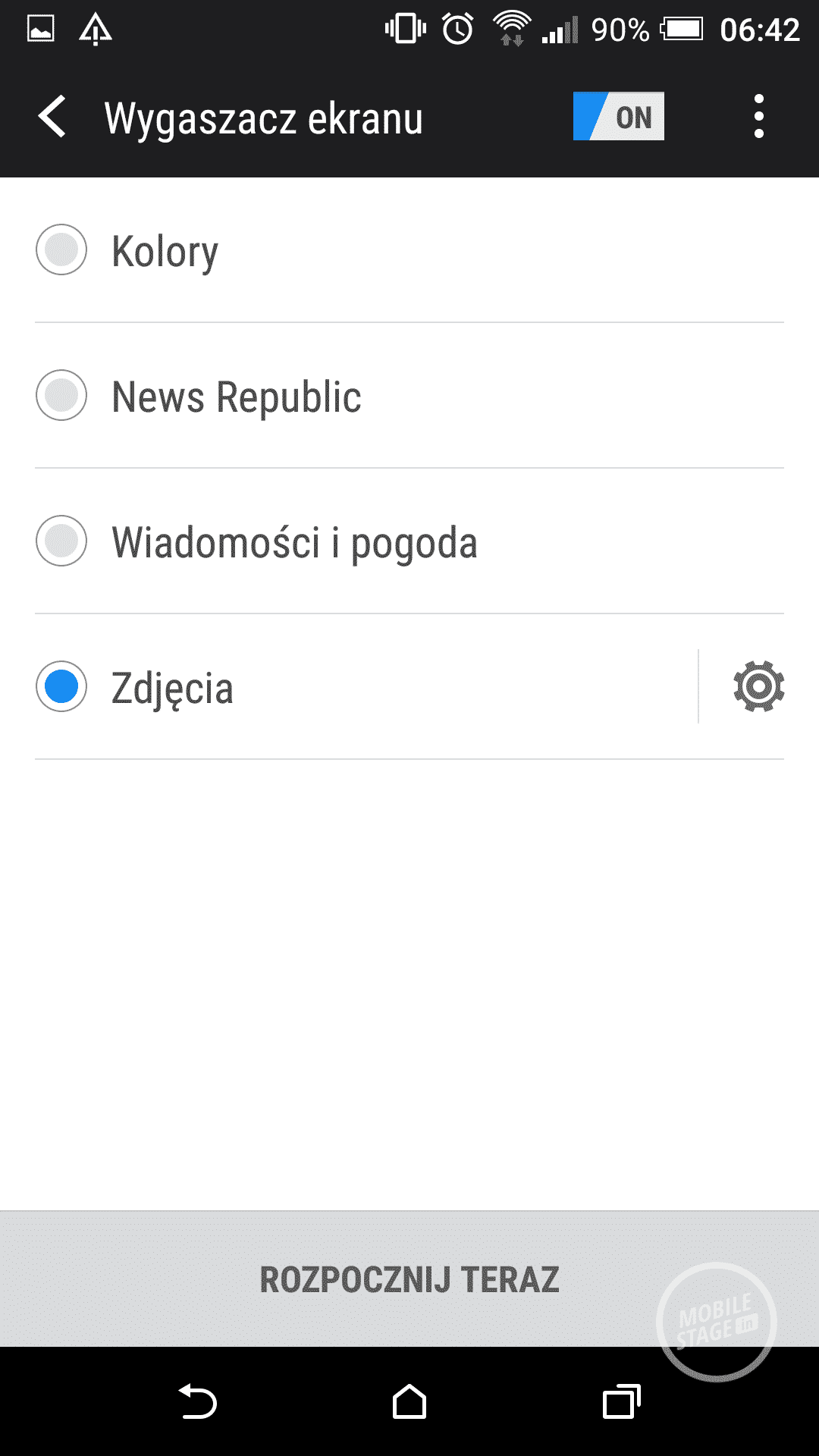The width and height of the screenshot is (819, 1456).
Task: Open recent apps
Action: pyautogui.click(x=621, y=1401)
